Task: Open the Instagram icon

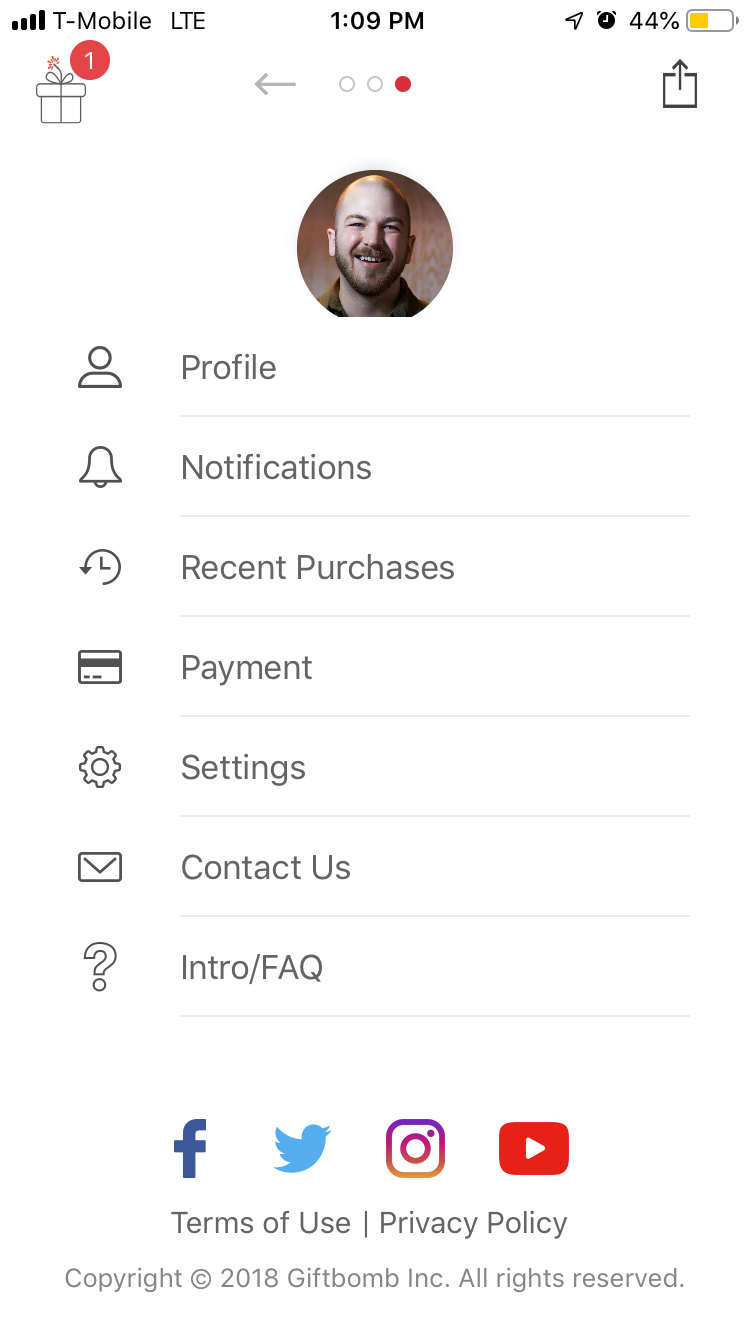Action: (415, 1148)
